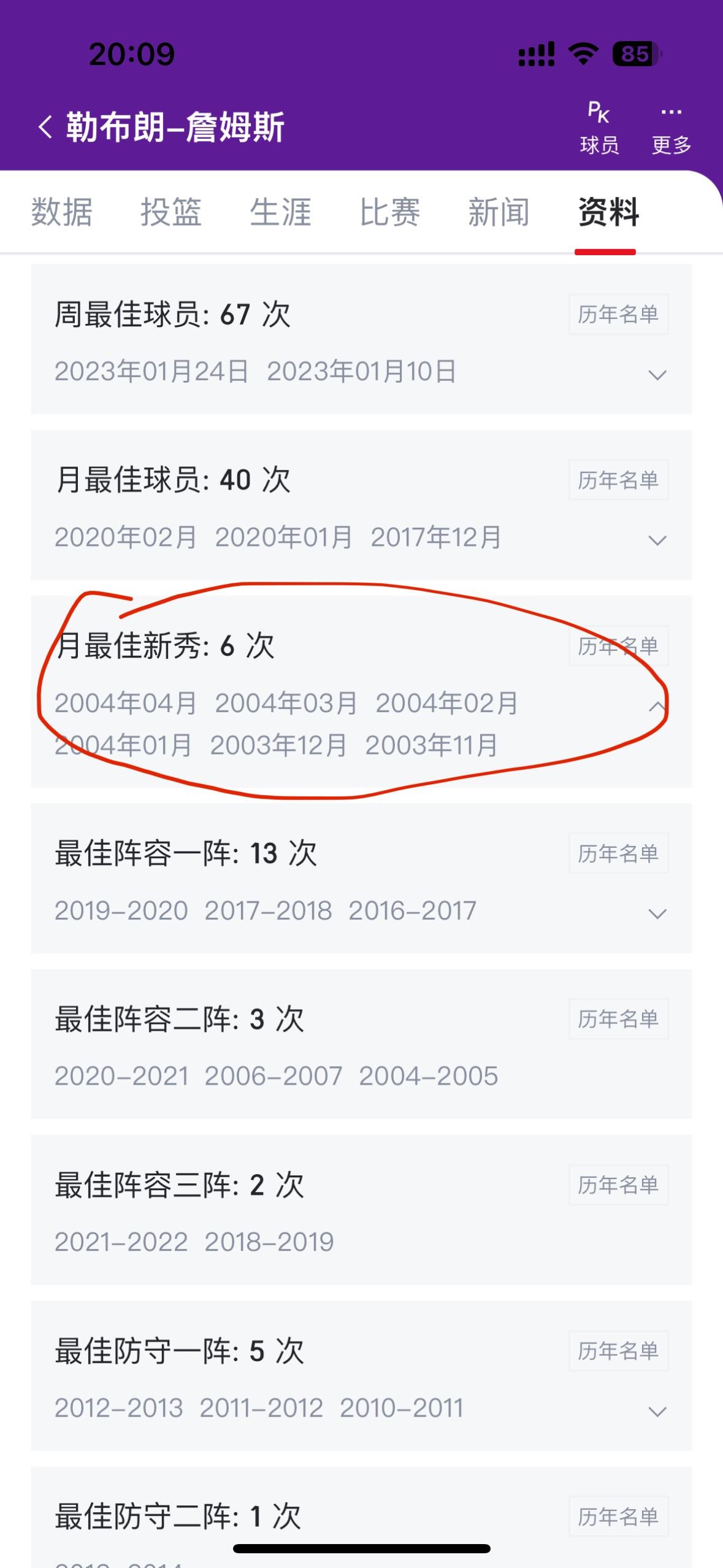This screenshot has height=1568, width=723.
Task: Switch to the 投篮 tab
Action: point(171,212)
